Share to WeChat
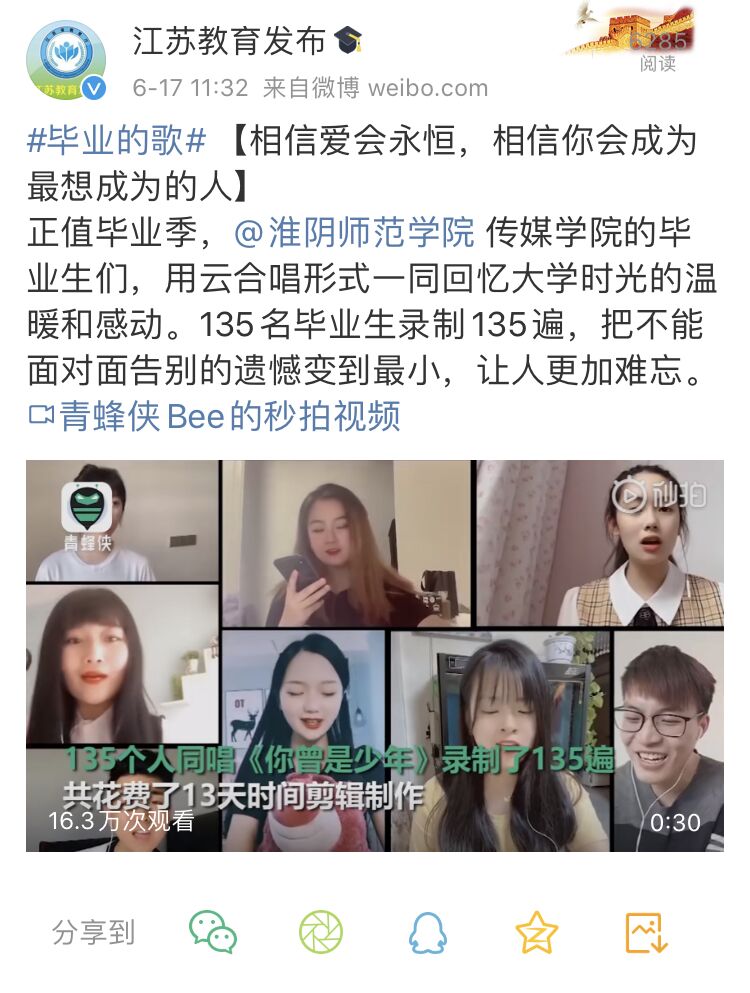750x993 pixels. click(213, 932)
